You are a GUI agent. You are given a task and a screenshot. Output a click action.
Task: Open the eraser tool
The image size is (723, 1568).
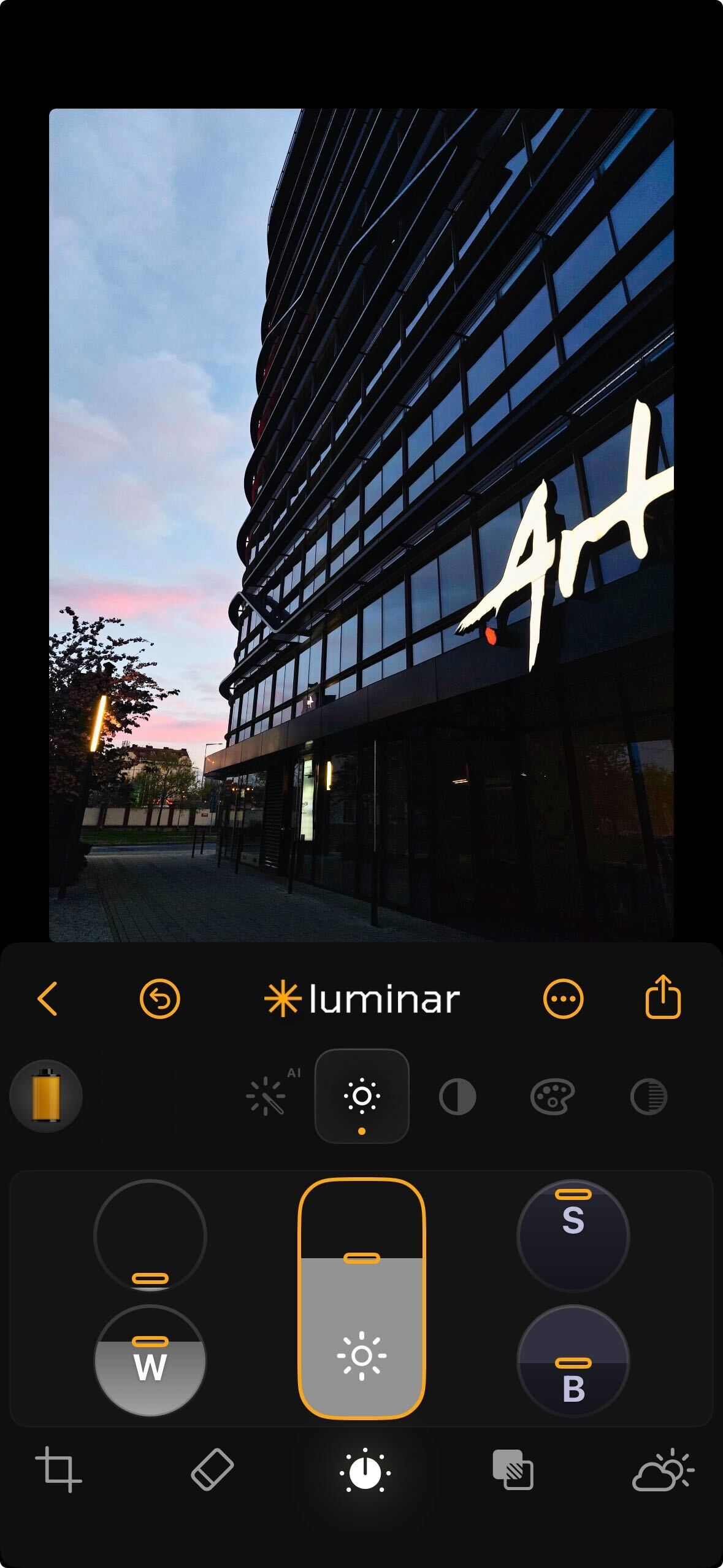(212, 1470)
